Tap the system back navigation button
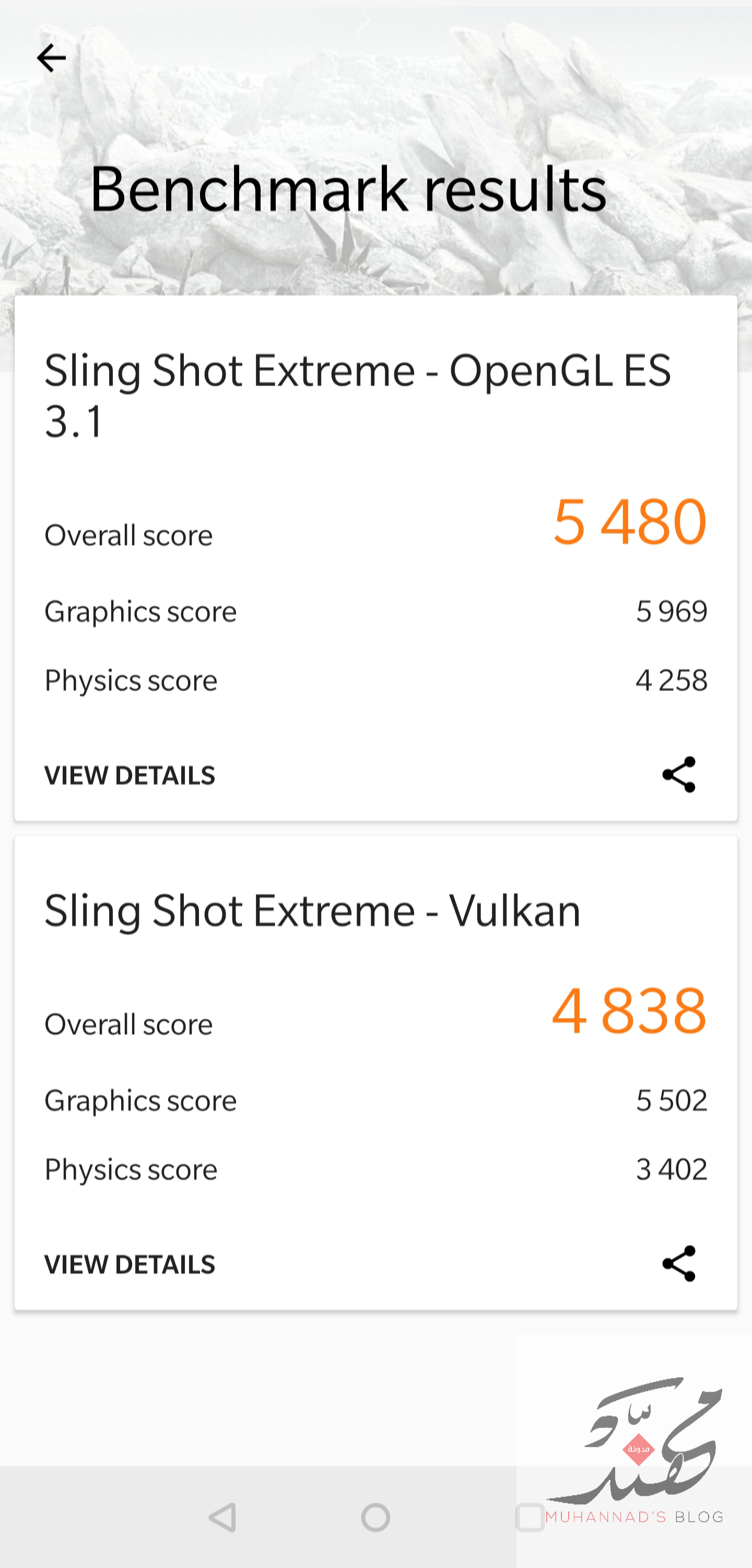Viewport: 752px width, 1568px height. (x=223, y=1517)
